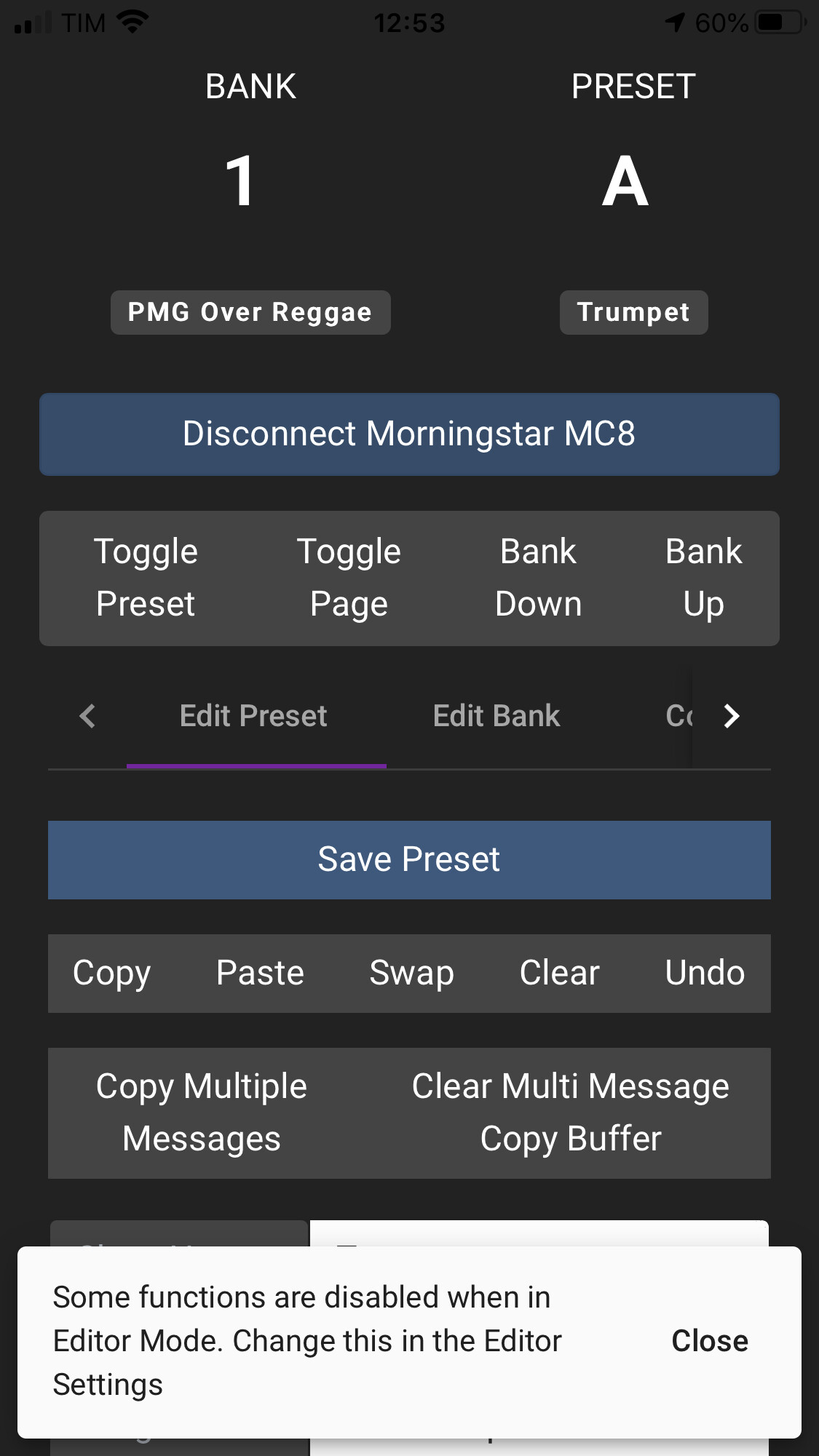Copy the current preset

pyautogui.click(x=111, y=973)
